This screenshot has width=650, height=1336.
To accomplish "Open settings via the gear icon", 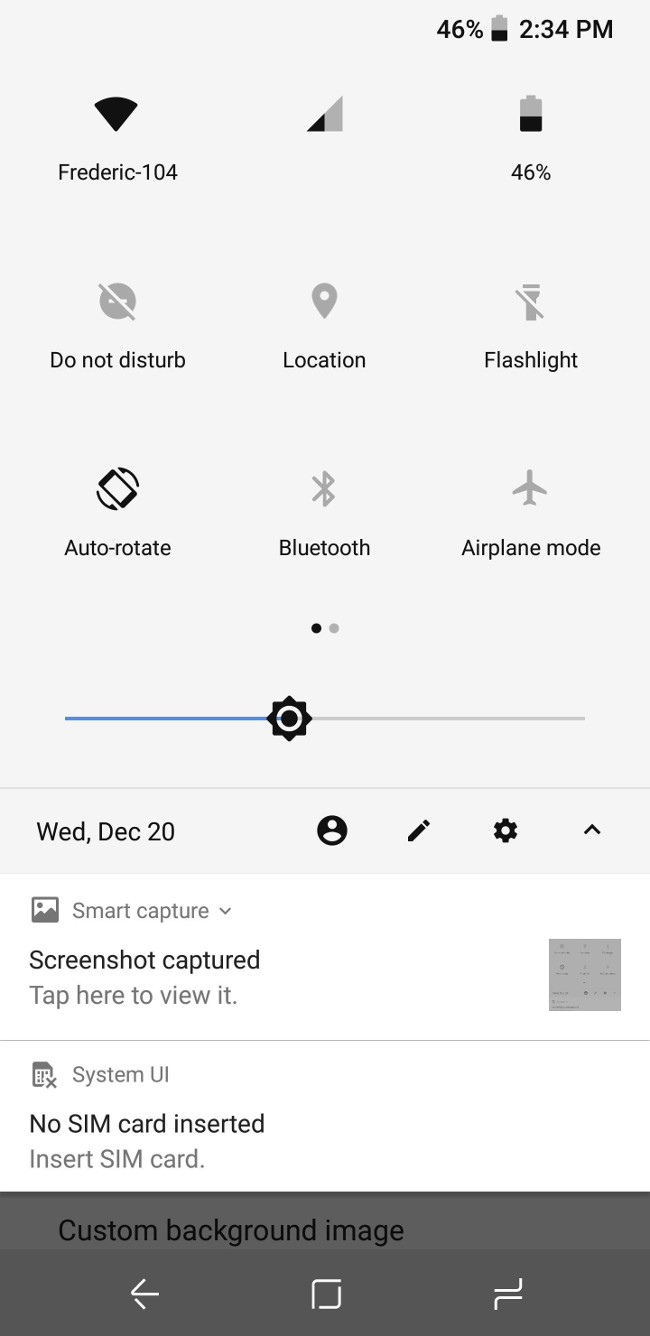I will 506,830.
